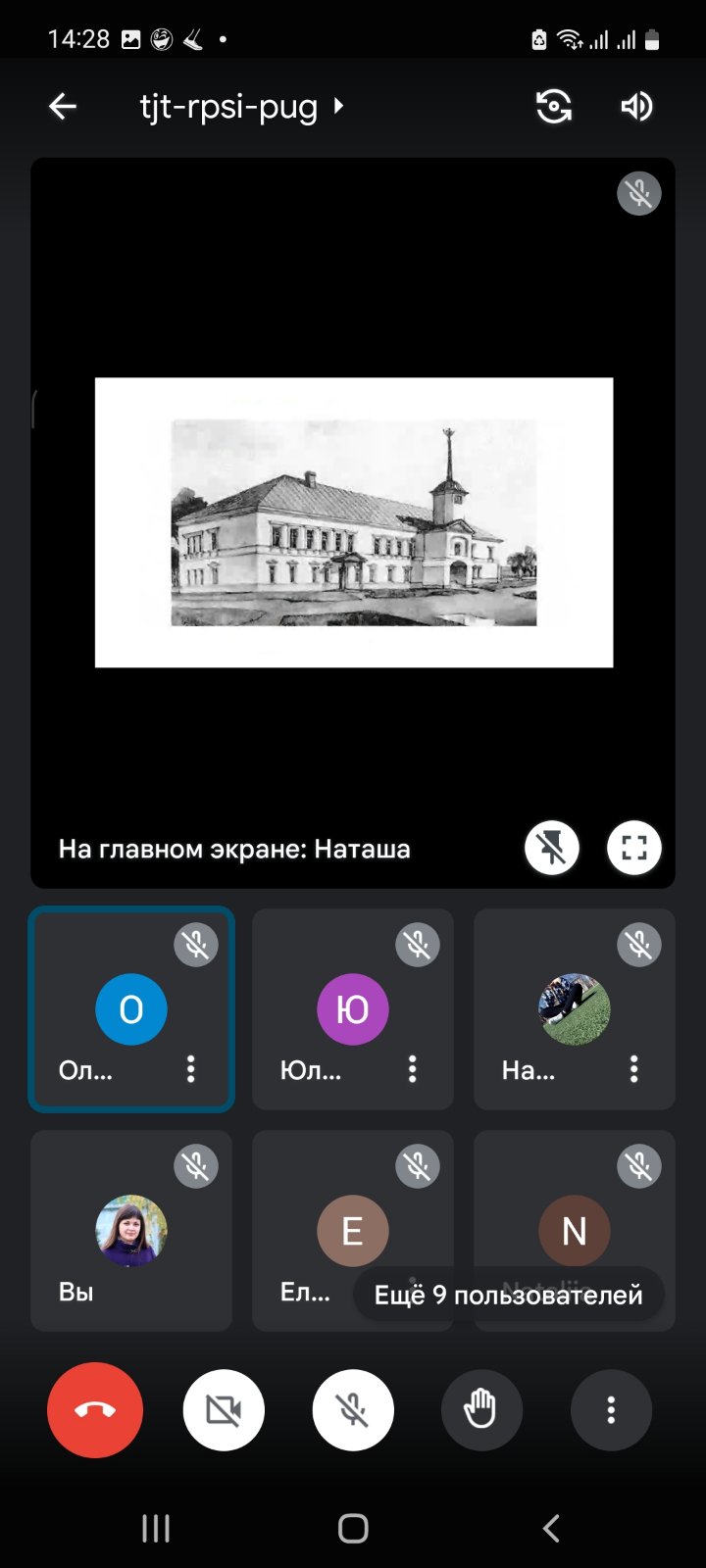The width and height of the screenshot is (706, 1568).
Task: Open more call options menu
Action: click(x=611, y=1410)
